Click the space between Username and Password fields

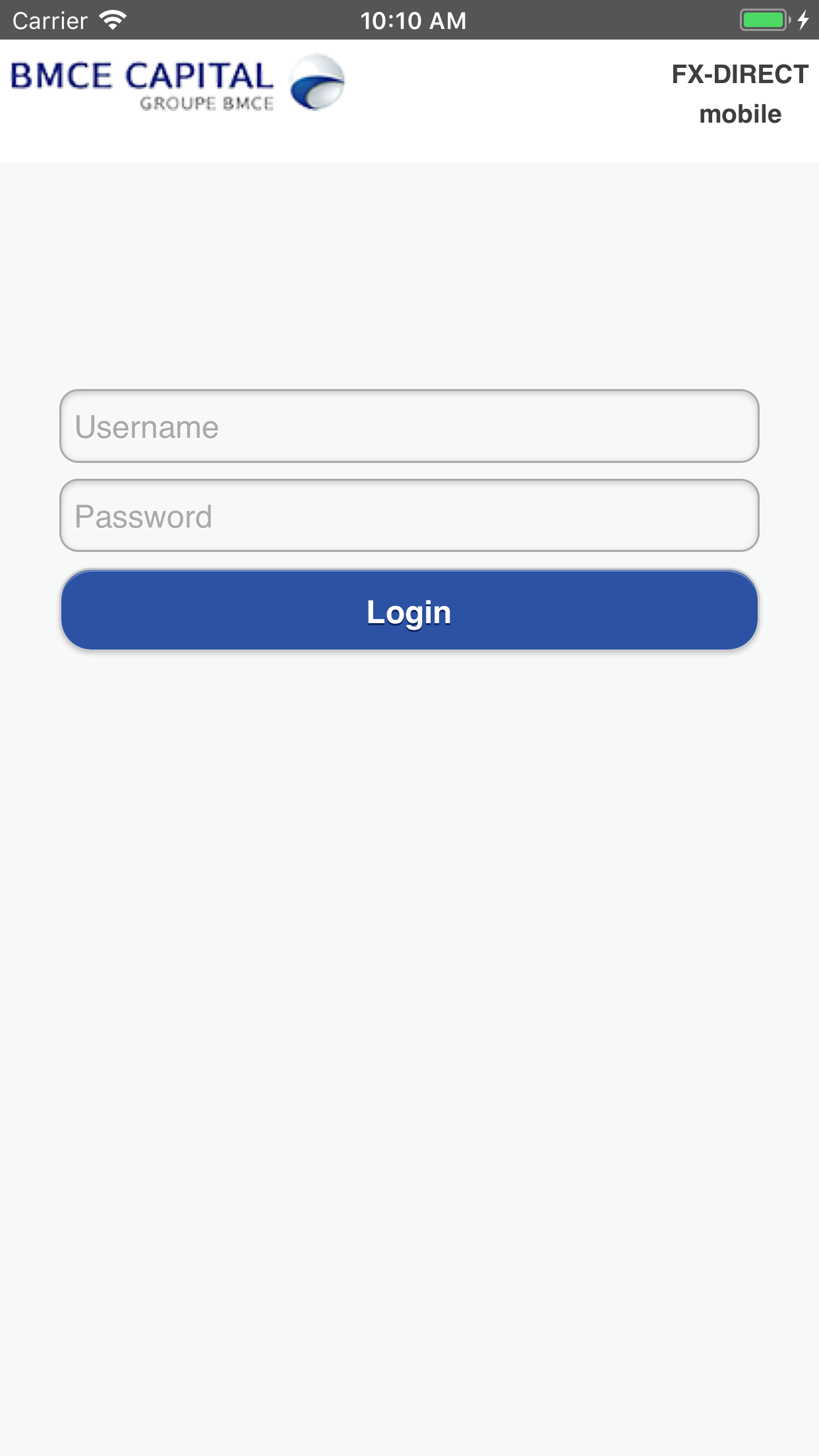409,471
